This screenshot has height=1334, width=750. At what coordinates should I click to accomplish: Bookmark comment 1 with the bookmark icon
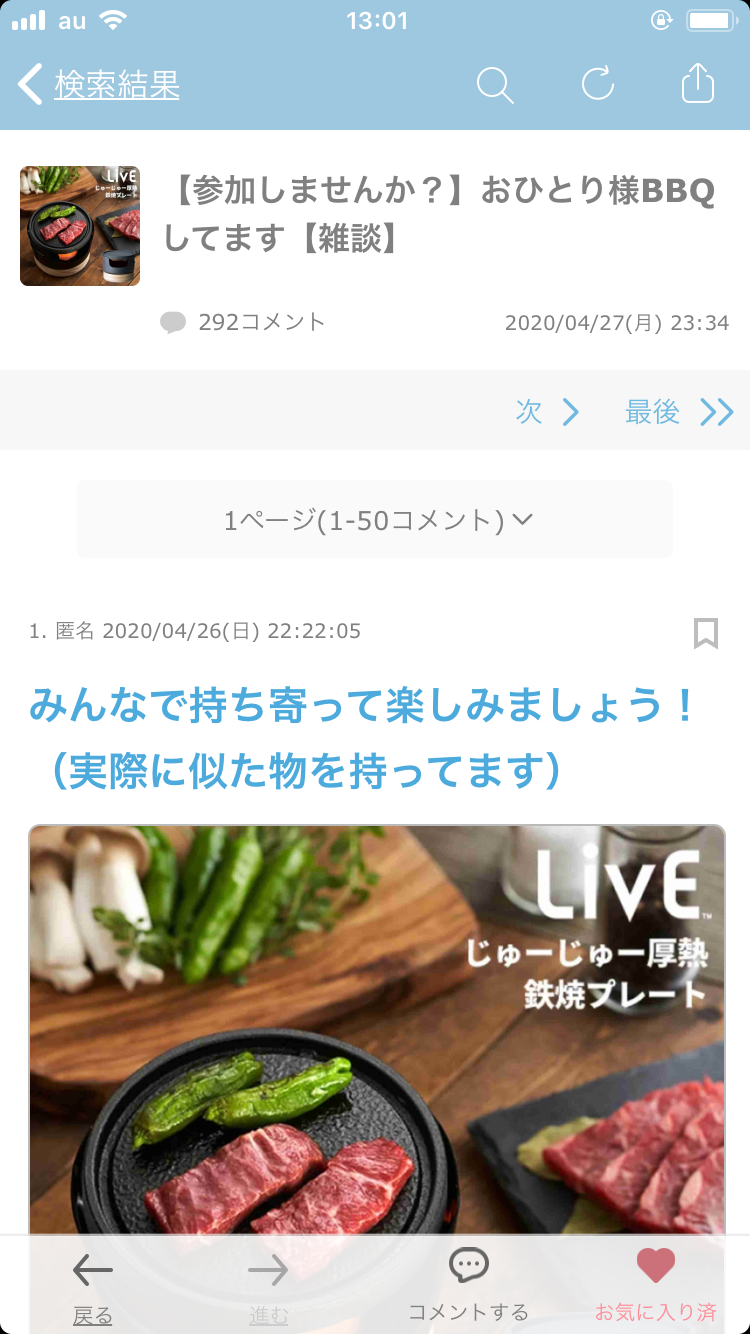705,633
